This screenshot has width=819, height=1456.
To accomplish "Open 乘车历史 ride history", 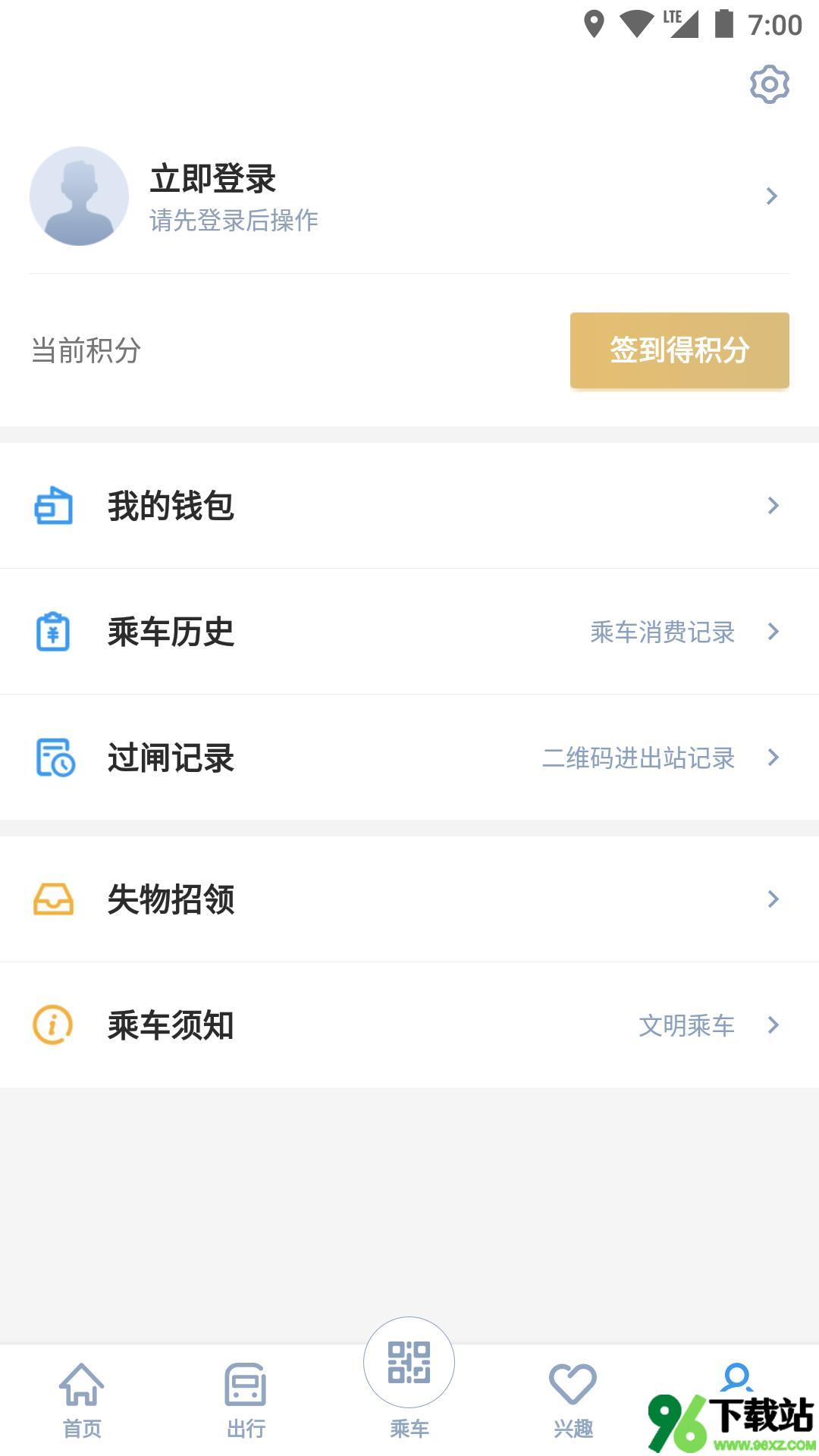I will tap(409, 632).
